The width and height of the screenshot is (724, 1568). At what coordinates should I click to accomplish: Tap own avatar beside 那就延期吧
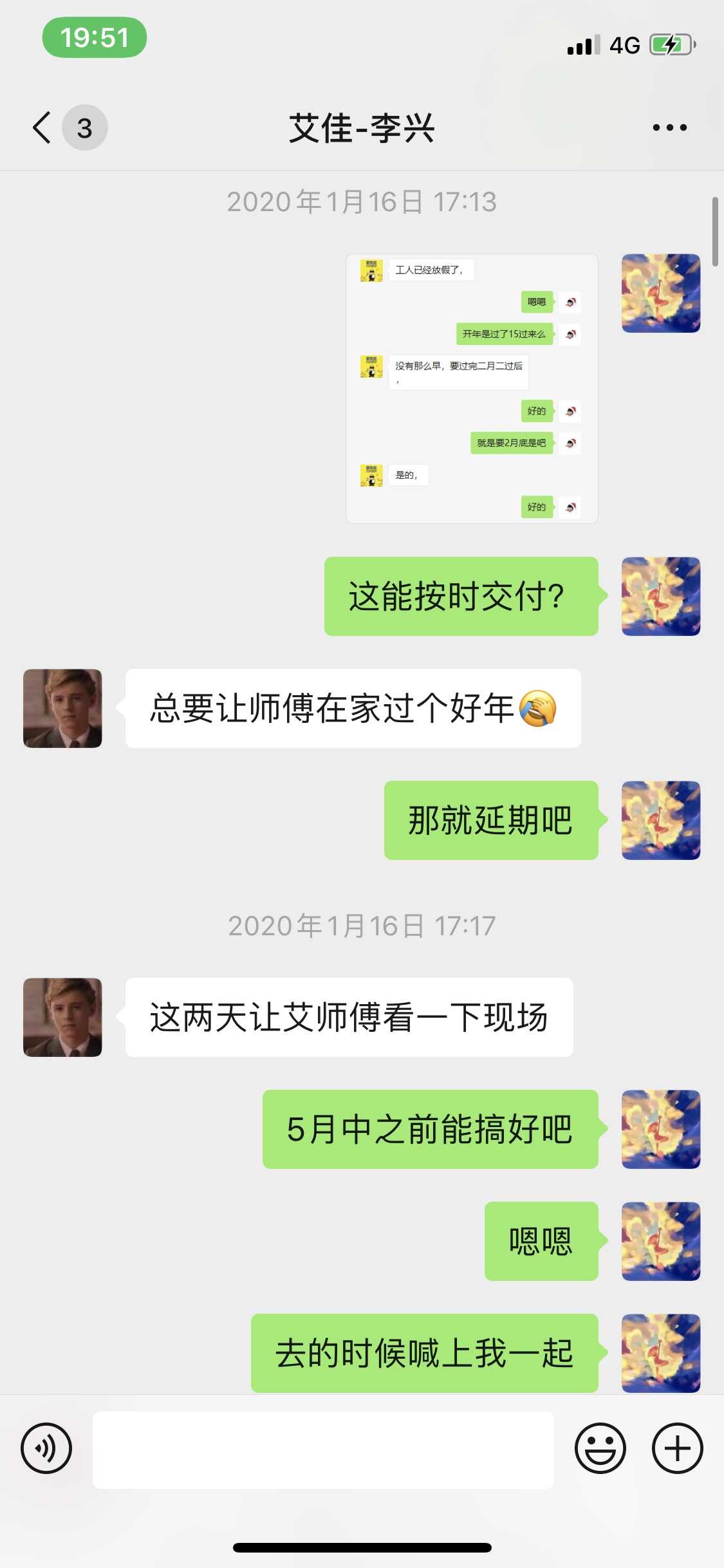(x=660, y=820)
